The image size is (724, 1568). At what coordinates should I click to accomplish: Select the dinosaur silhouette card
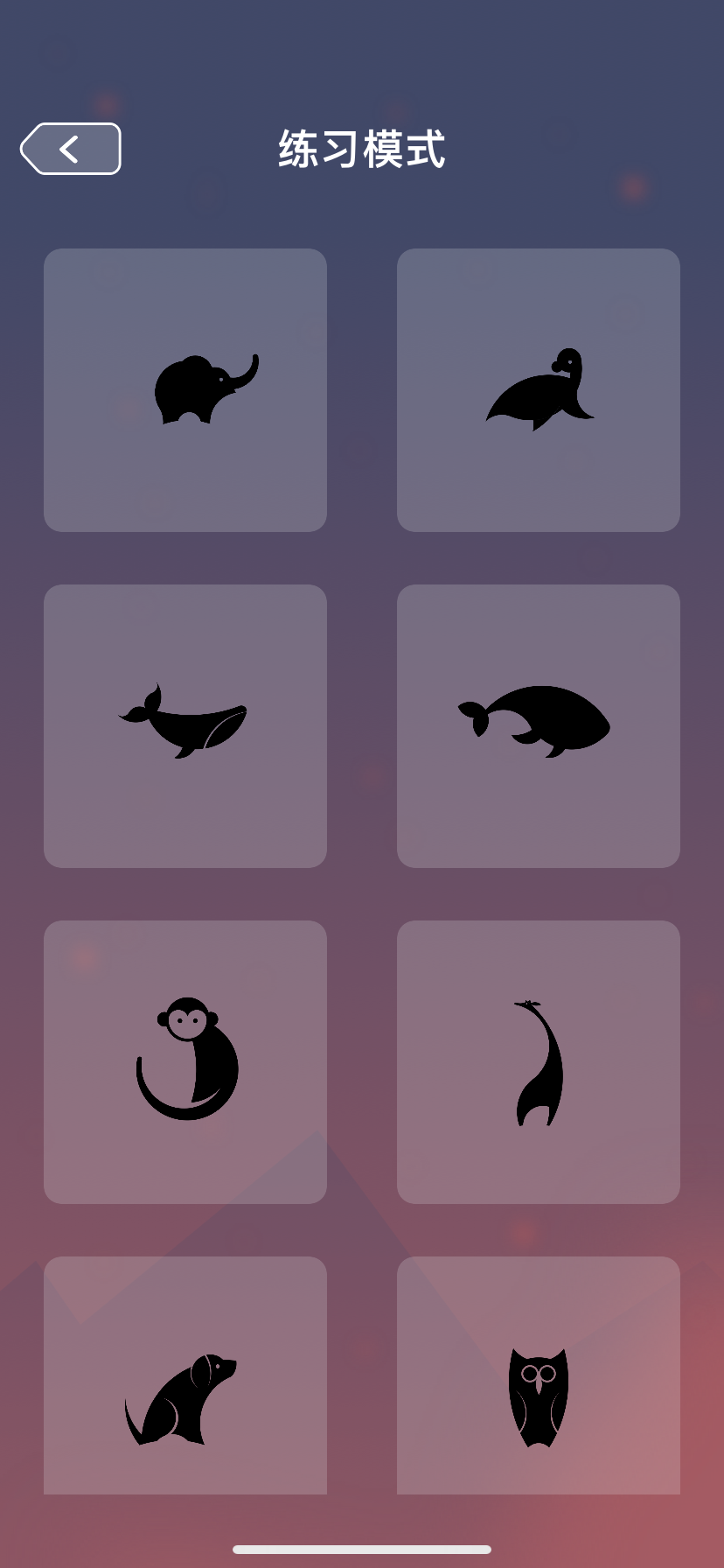[539, 390]
